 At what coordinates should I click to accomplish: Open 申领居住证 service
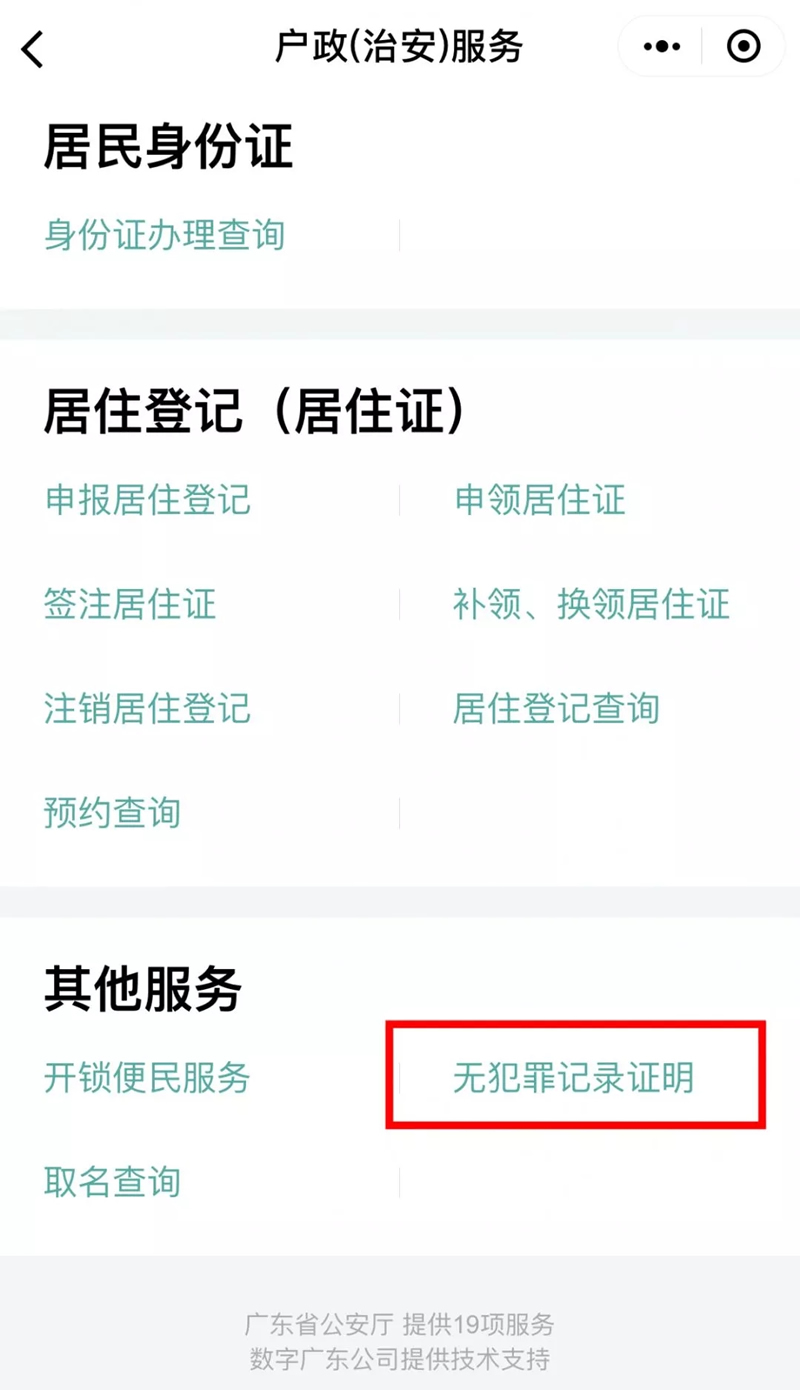(x=540, y=499)
